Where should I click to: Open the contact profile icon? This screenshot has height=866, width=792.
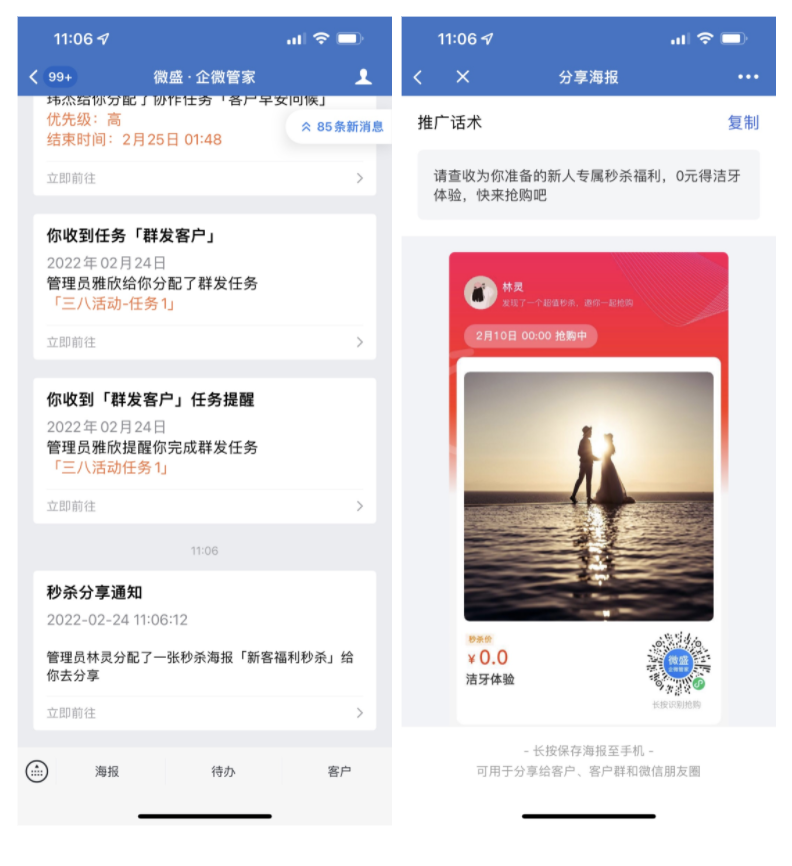(x=363, y=77)
